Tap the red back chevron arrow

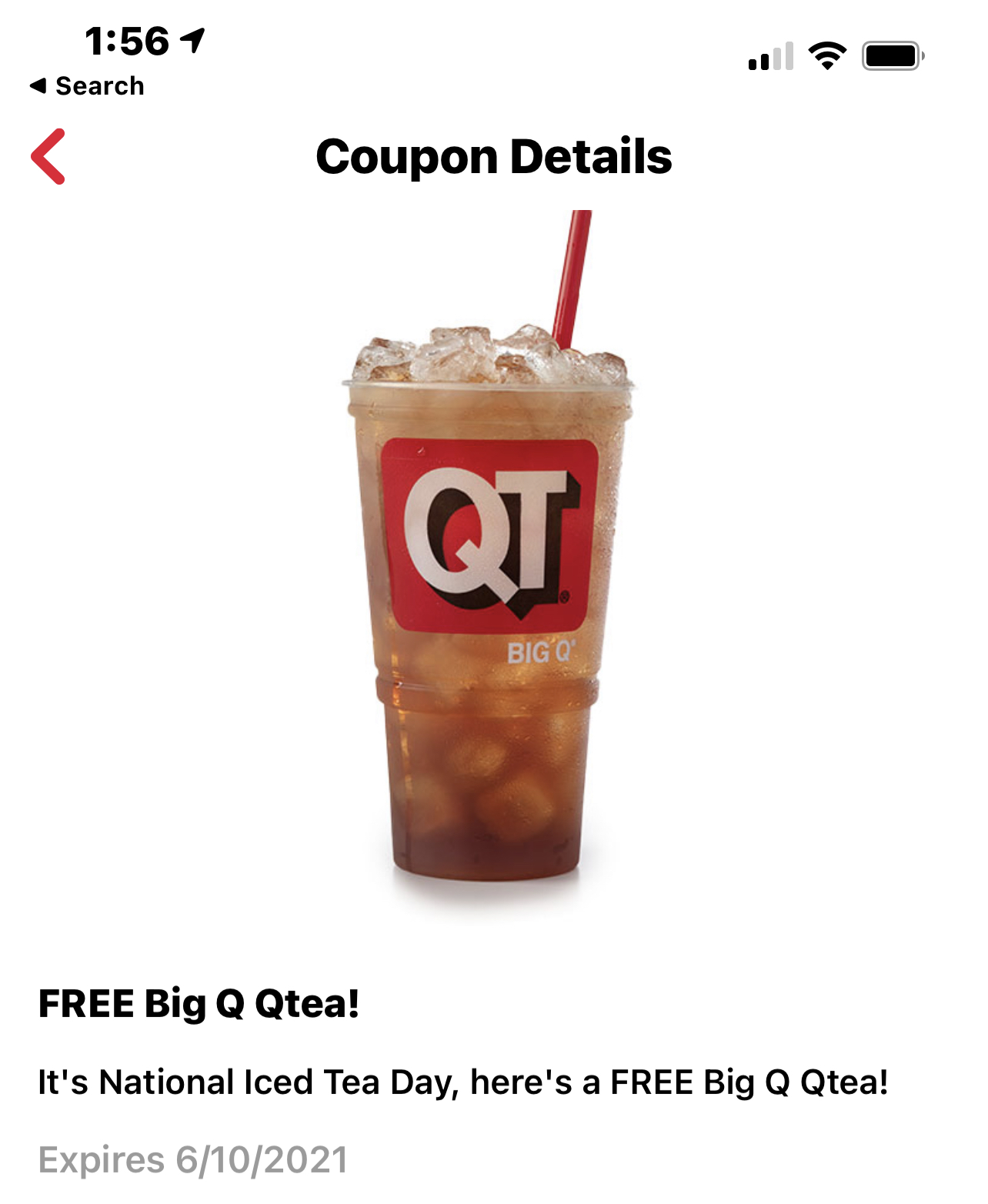pyautogui.click(x=48, y=158)
